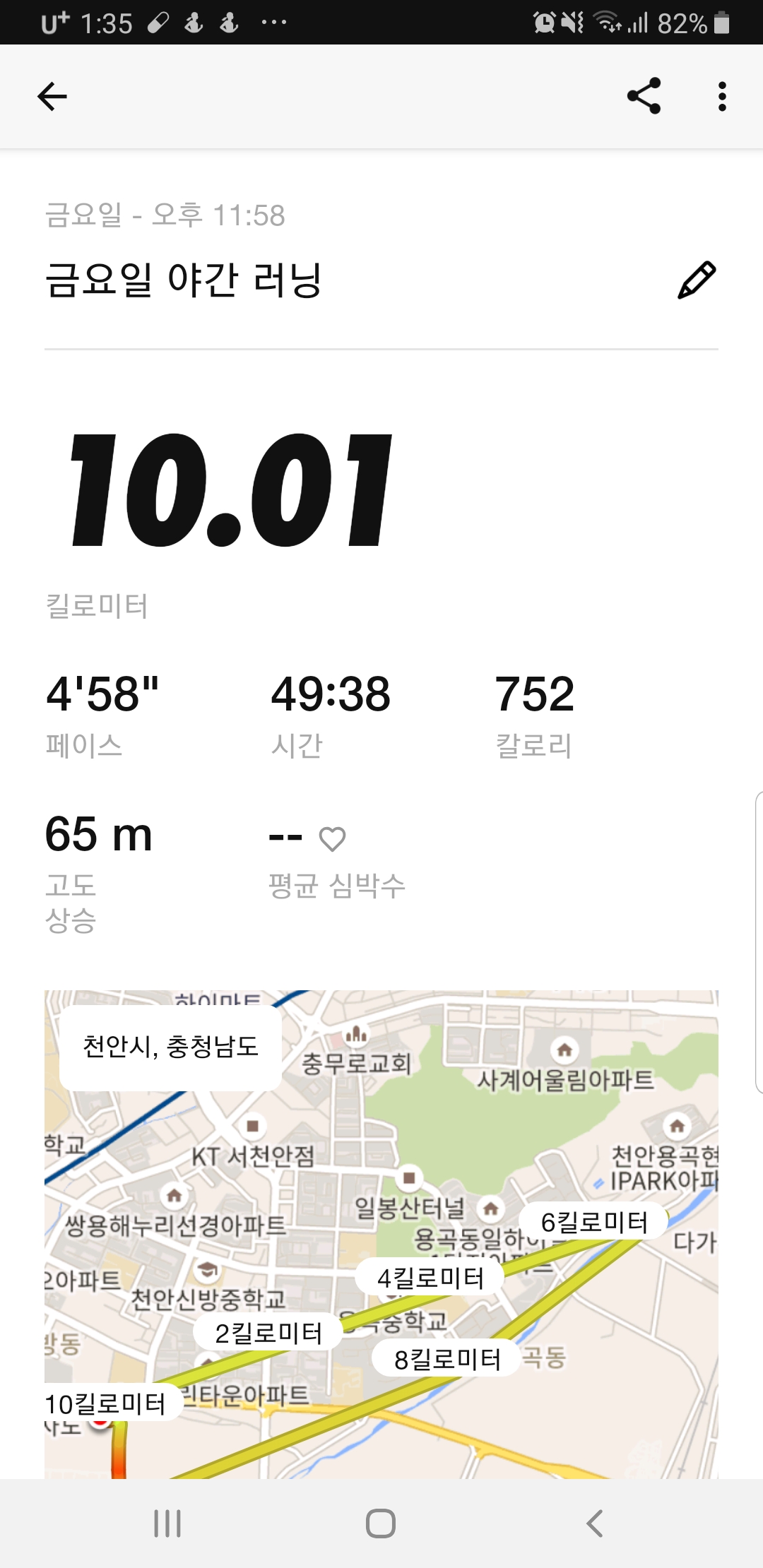The height and width of the screenshot is (1568, 763).
Task: Open the run route map
Action: coord(381,1234)
